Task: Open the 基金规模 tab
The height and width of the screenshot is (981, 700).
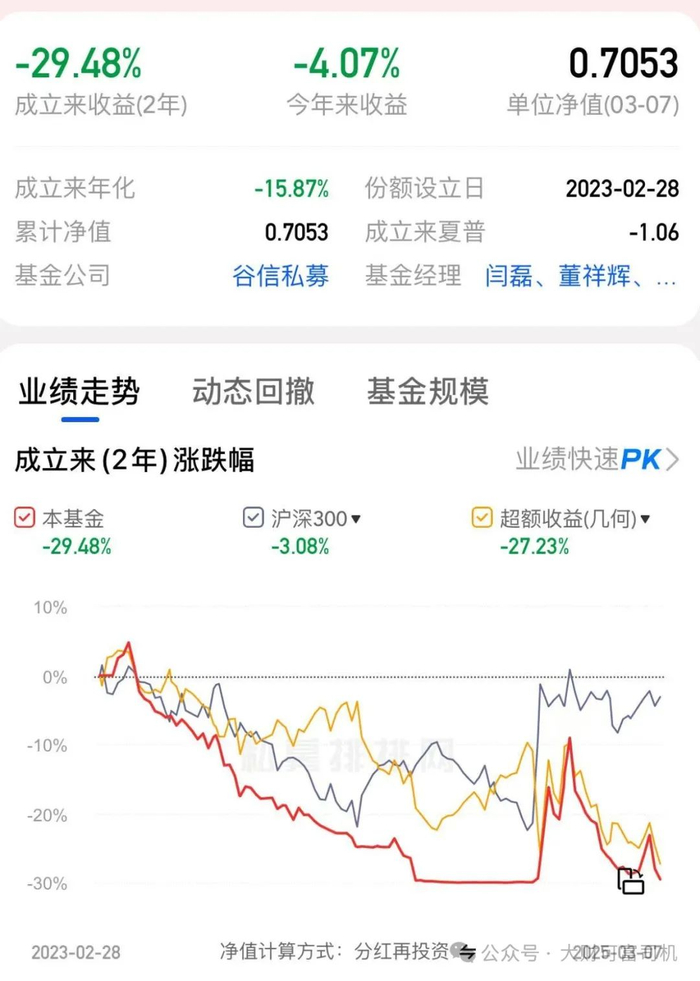Action: [x=427, y=391]
